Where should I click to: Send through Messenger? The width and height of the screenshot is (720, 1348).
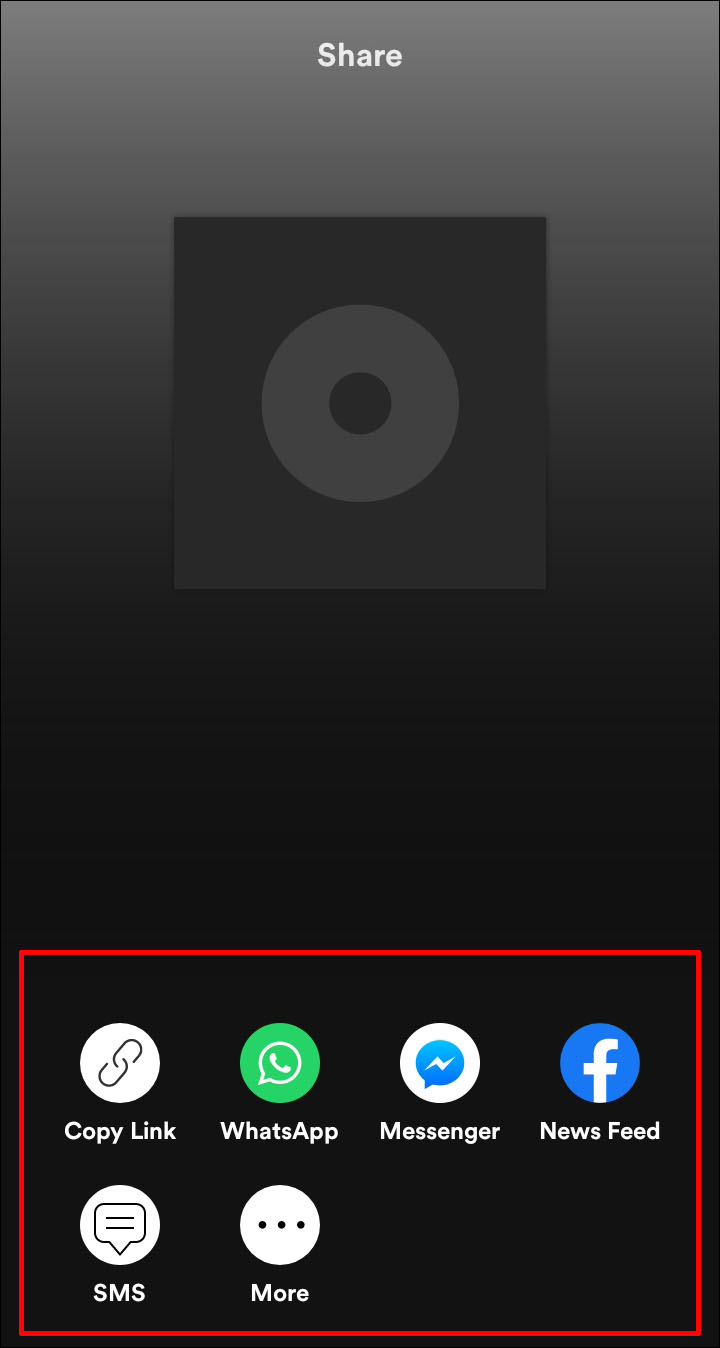pos(440,1063)
